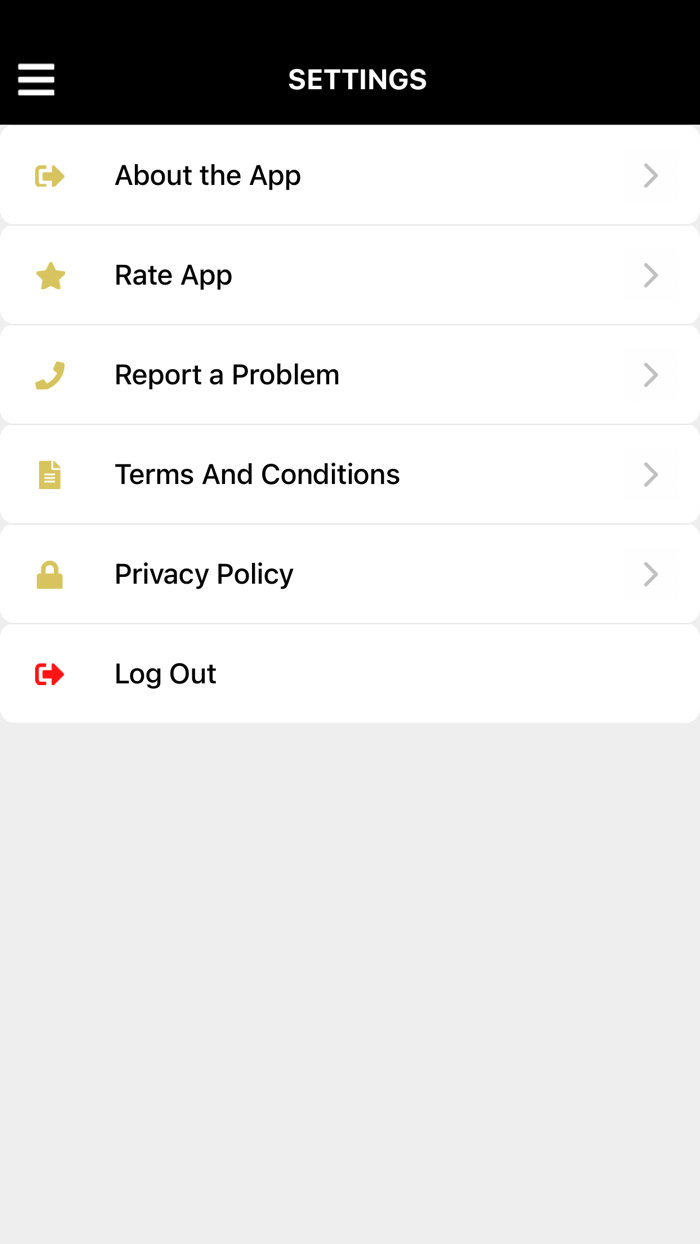The width and height of the screenshot is (700, 1244).
Task: Open About the App
Action: [x=349, y=175]
